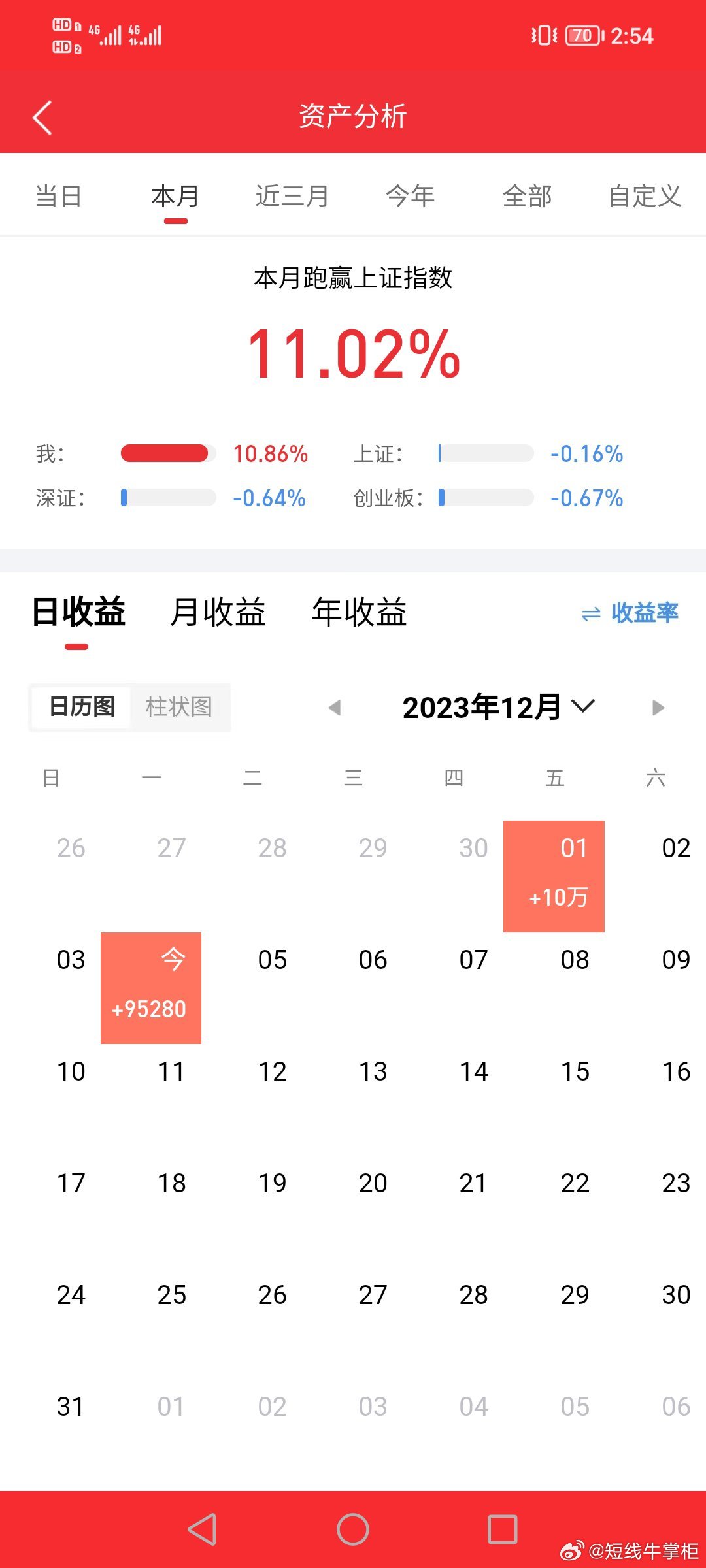This screenshot has width=706, height=1568.
Task: Tap the swap icon next to 收益率
Action: click(x=589, y=612)
